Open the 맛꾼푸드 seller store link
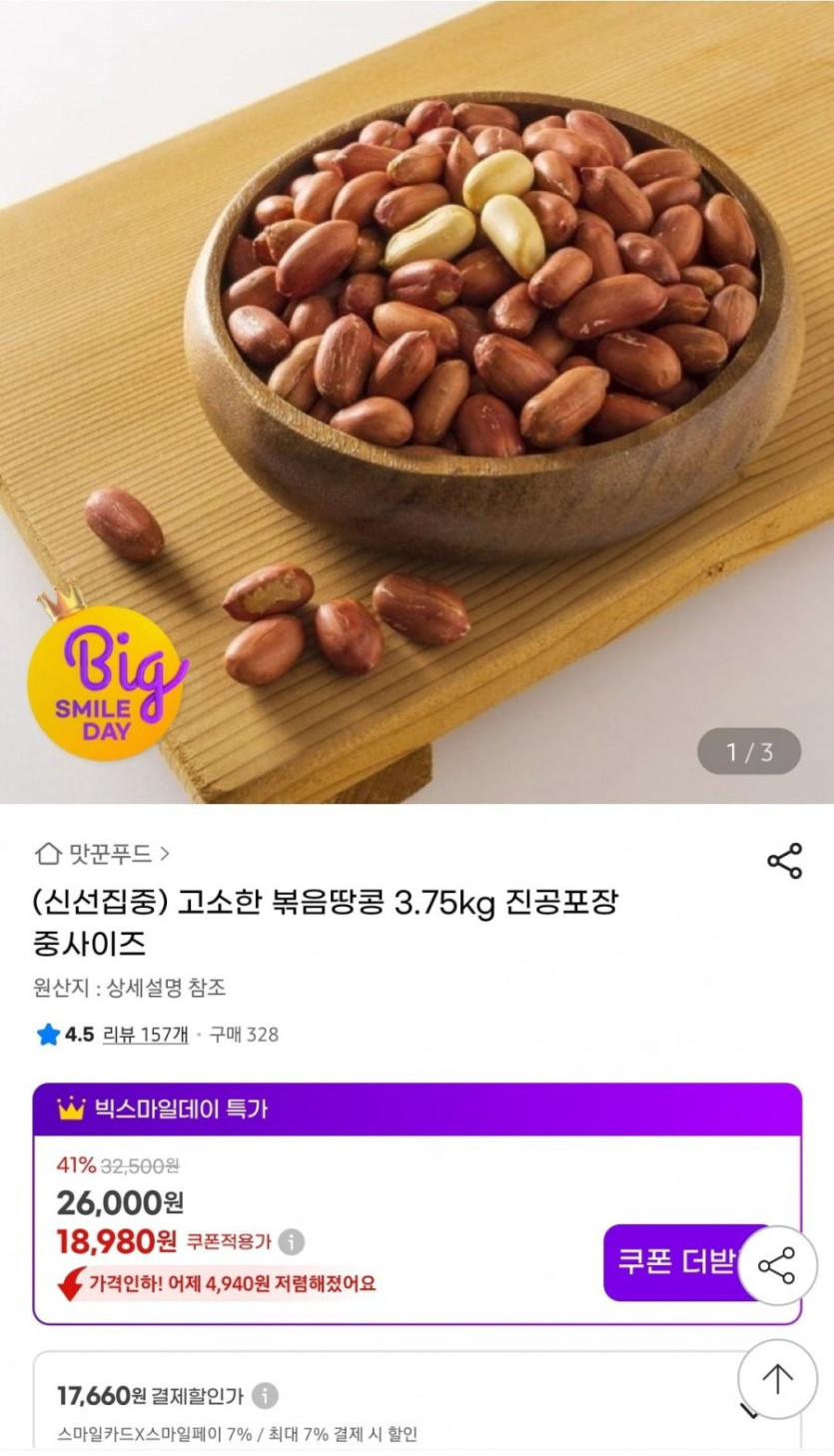Viewport: 834px width, 1456px height. pyautogui.click(x=103, y=855)
